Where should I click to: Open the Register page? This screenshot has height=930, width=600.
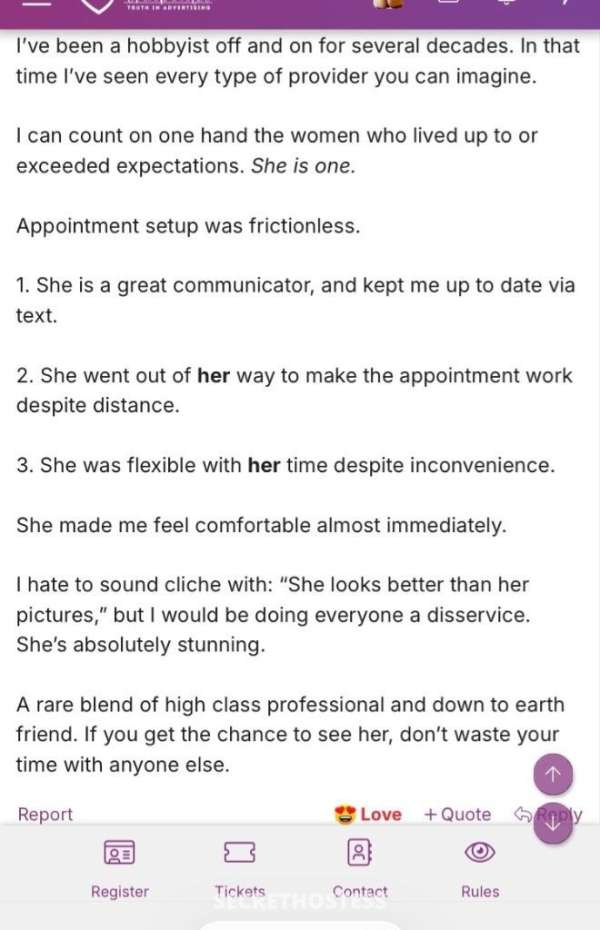pos(120,868)
